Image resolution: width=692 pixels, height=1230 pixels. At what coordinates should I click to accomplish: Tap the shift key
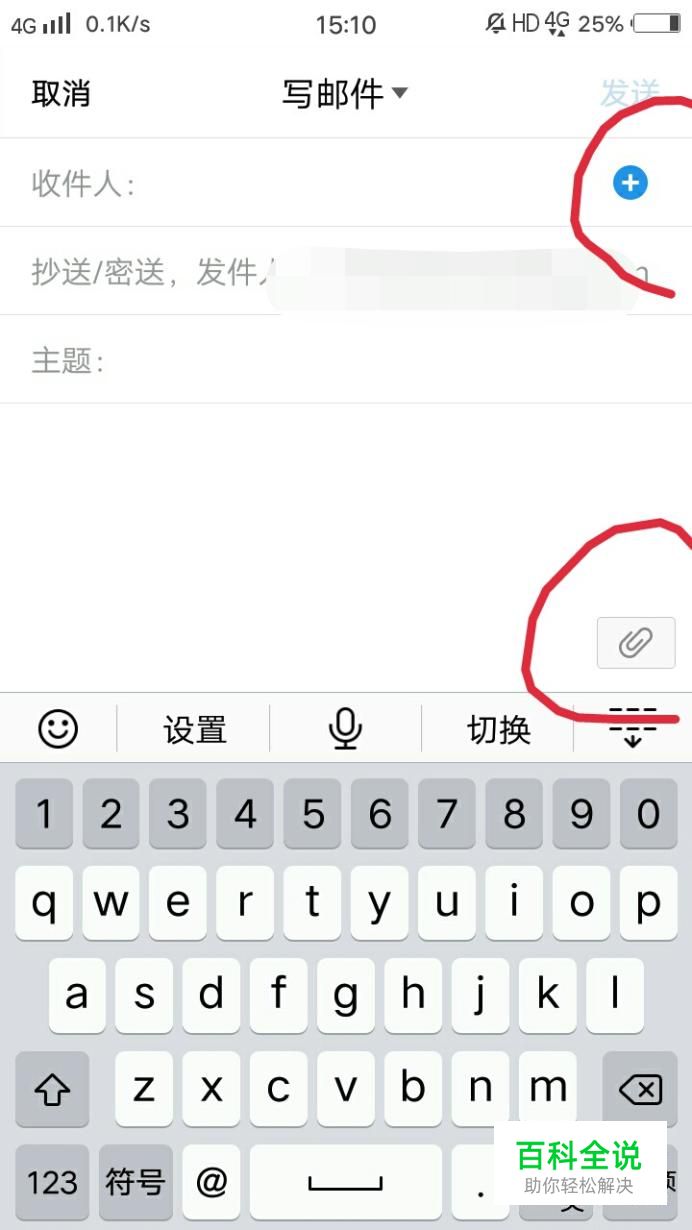pyautogui.click(x=52, y=1089)
